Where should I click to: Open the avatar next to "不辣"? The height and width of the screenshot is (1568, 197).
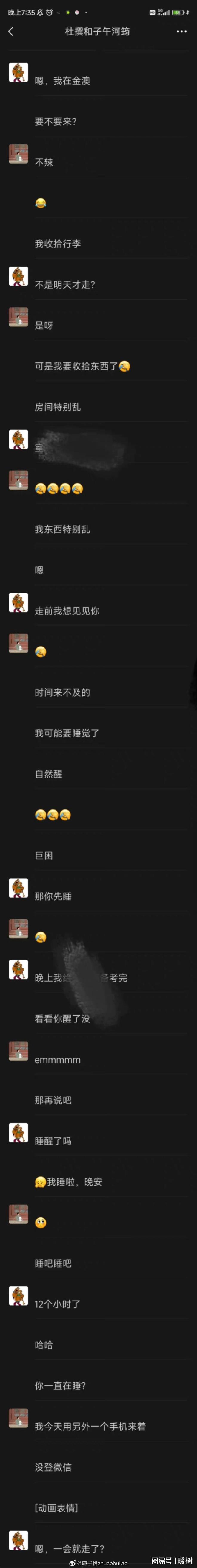(18, 154)
